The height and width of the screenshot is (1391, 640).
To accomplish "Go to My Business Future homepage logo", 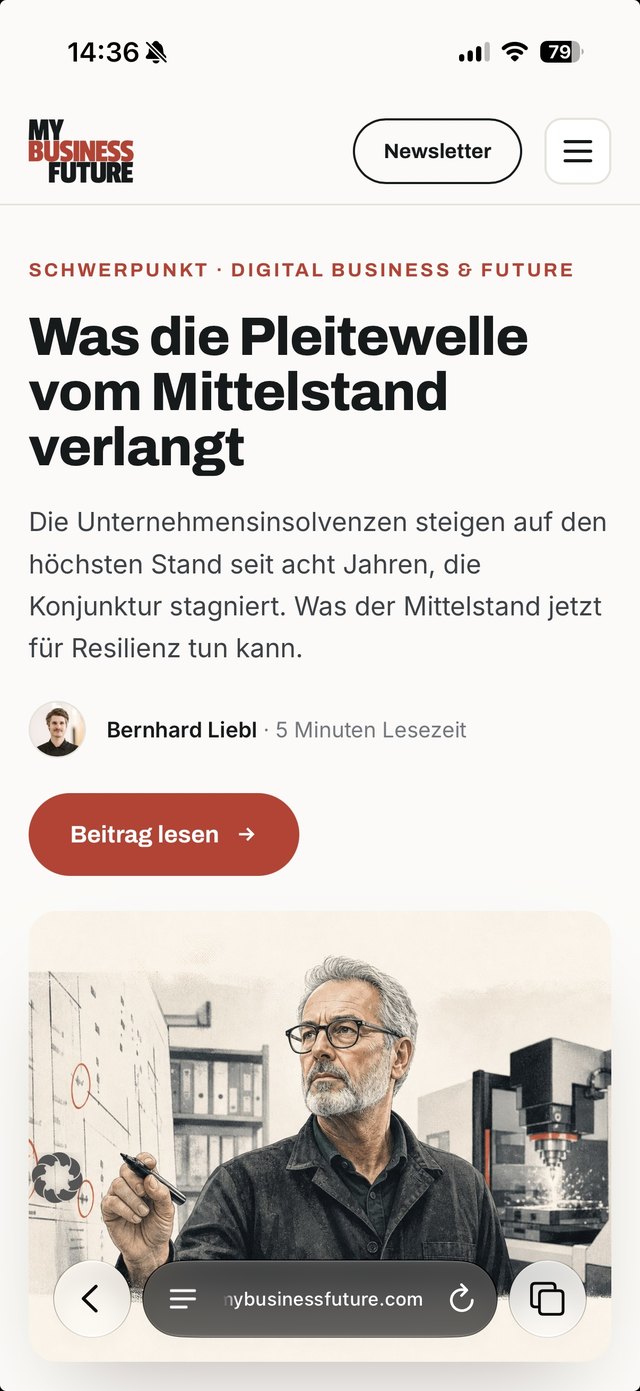I will [x=81, y=151].
